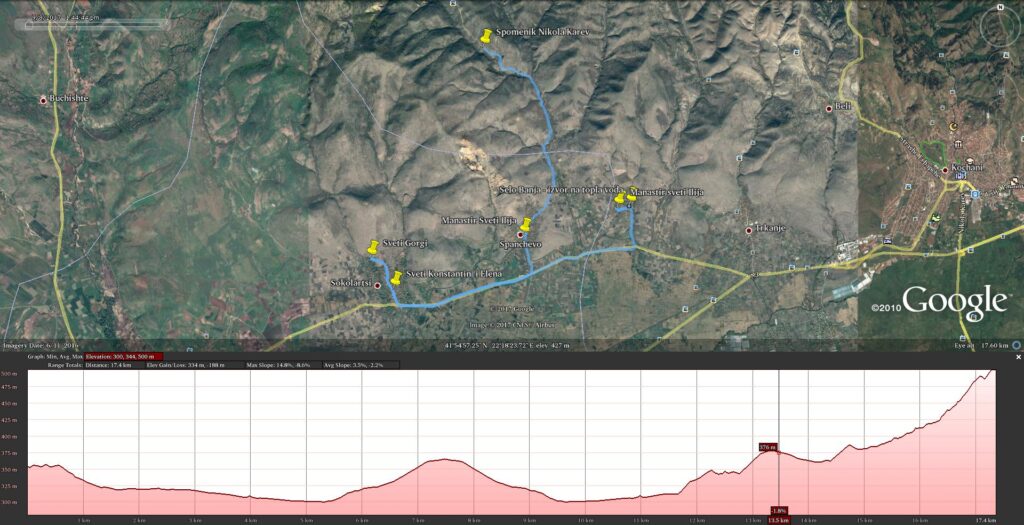Open the Kochani town marker
The width and height of the screenshot is (1024, 525).
(x=944, y=170)
